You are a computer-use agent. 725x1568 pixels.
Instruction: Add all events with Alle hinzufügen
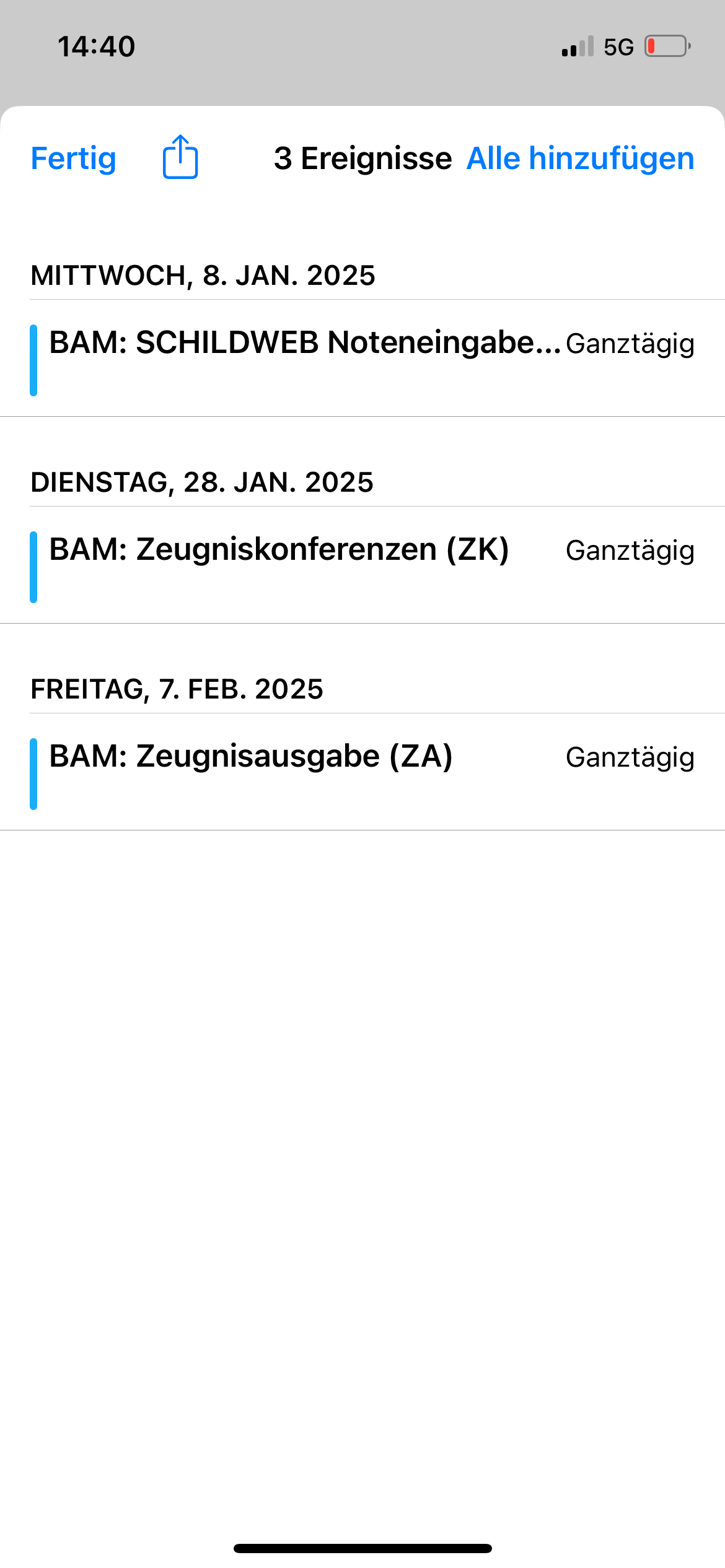pyautogui.click(x=580, y=159)
